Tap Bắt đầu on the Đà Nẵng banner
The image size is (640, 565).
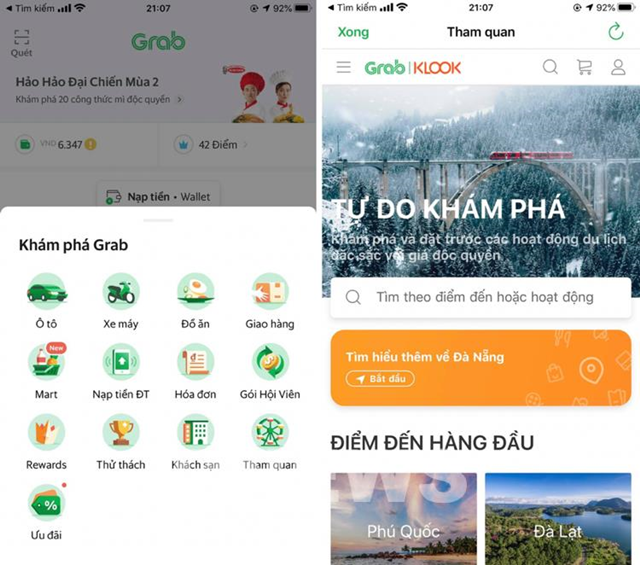372,379
